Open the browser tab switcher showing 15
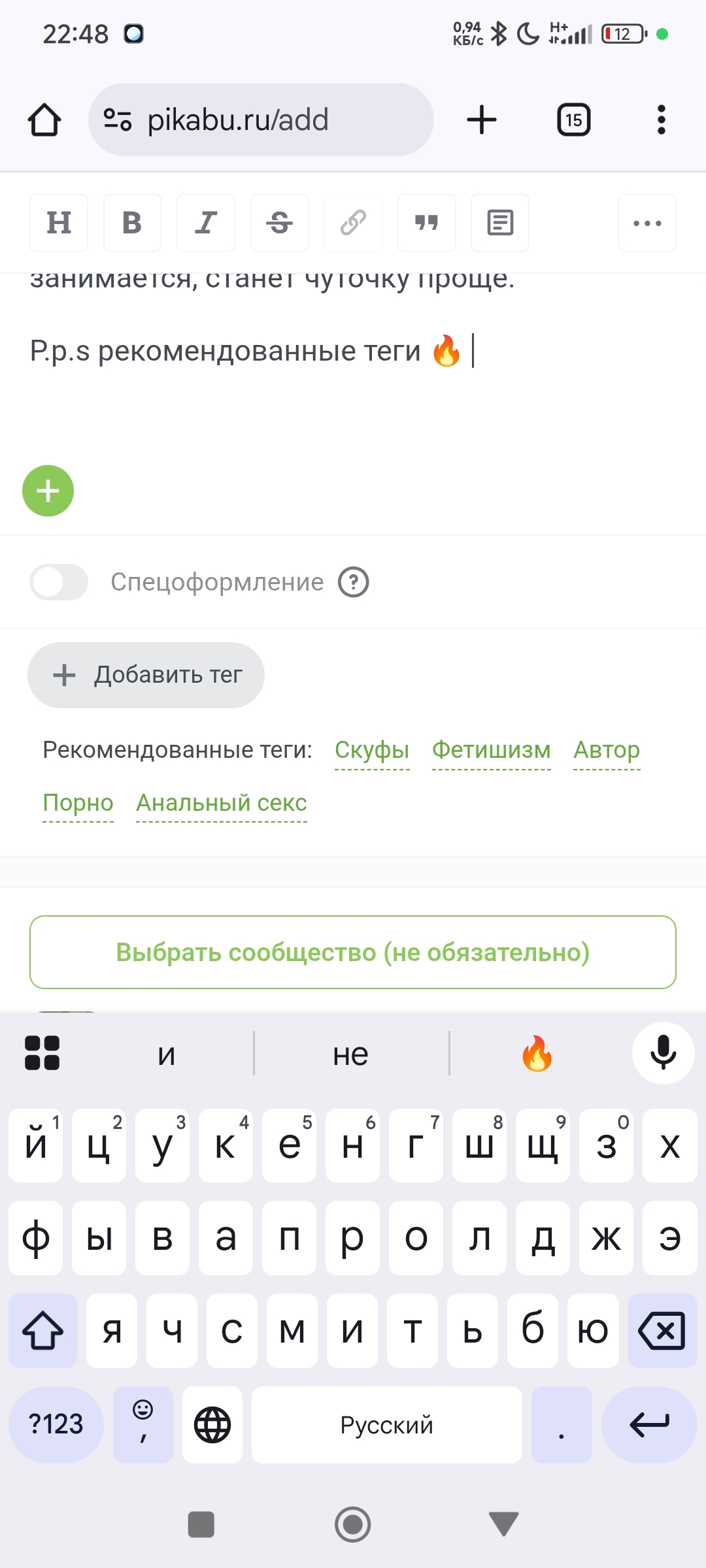Screen dimensions: 706x1568 click(x=573, y=120)
